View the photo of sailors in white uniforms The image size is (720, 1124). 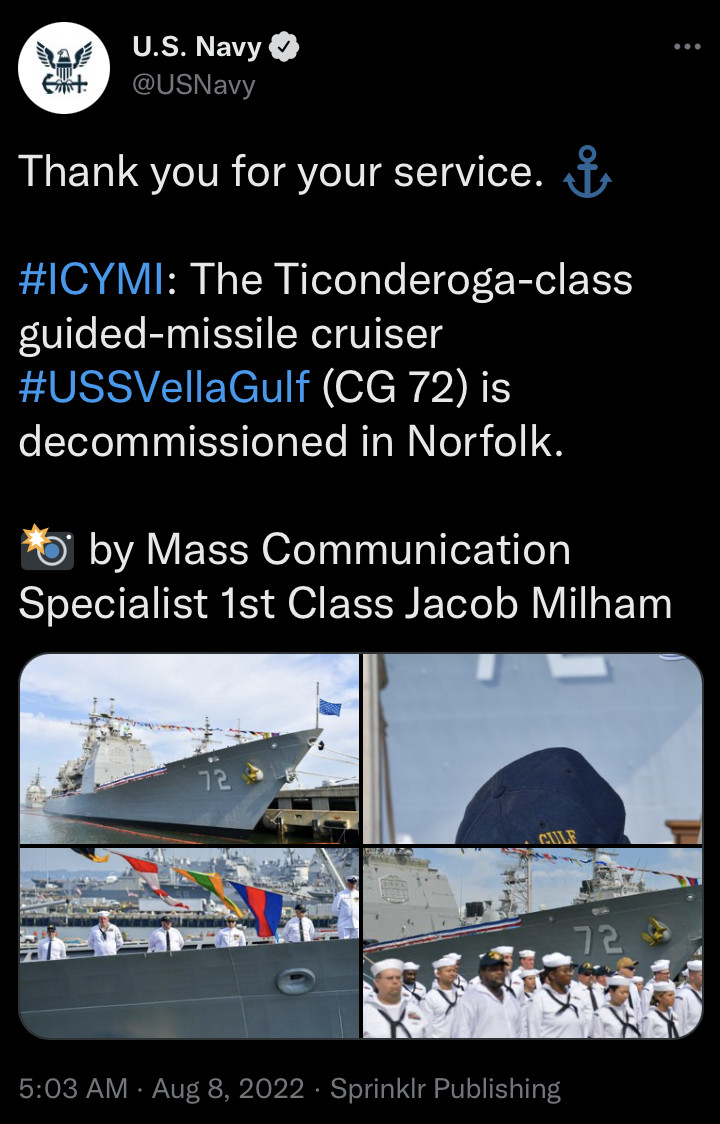532,942
